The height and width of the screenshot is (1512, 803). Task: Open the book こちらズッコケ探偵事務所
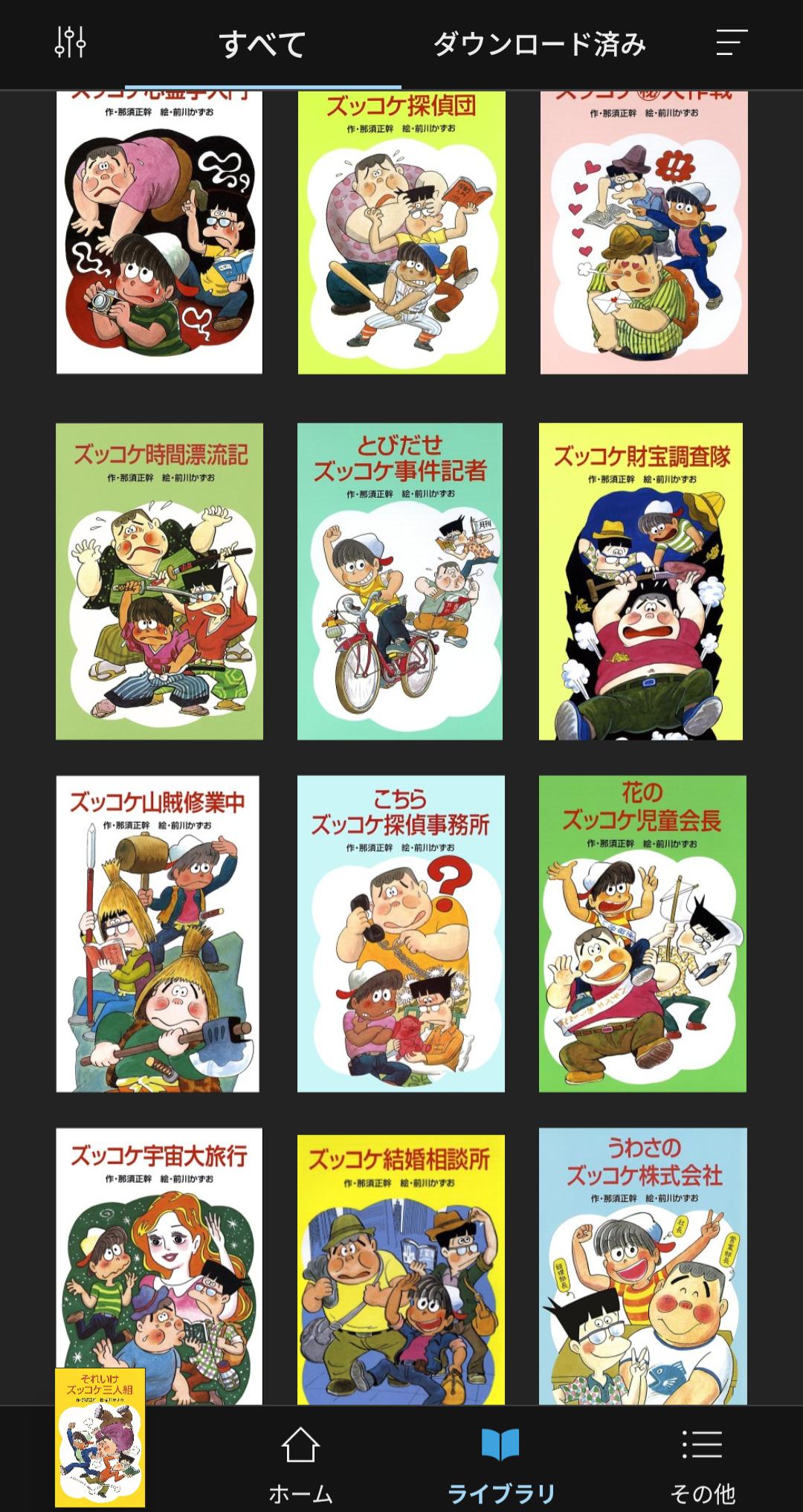pyautogui.click(x=401, y=934)
